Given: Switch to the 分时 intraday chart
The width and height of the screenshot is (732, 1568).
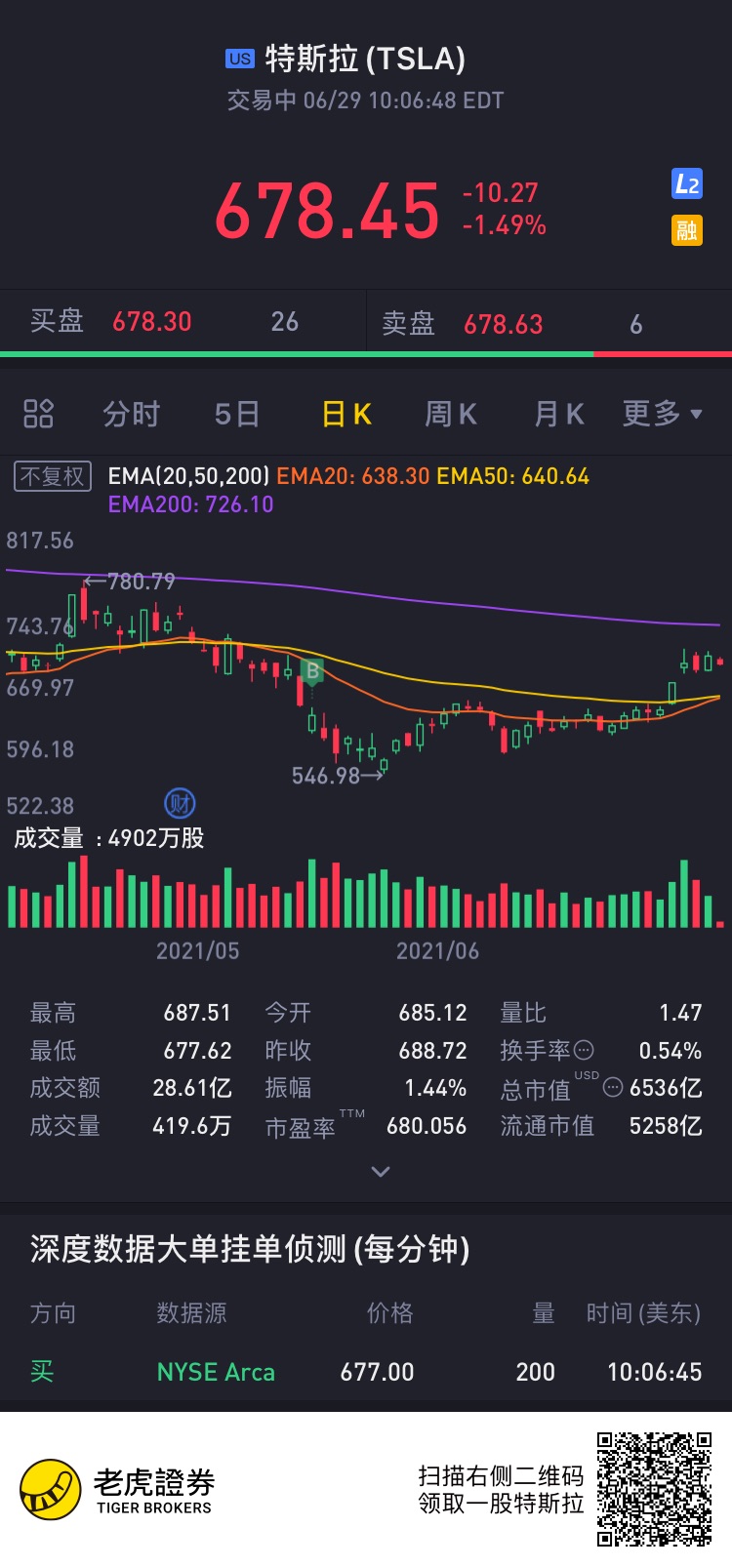Looking at the screenshot, I should 131,414.
